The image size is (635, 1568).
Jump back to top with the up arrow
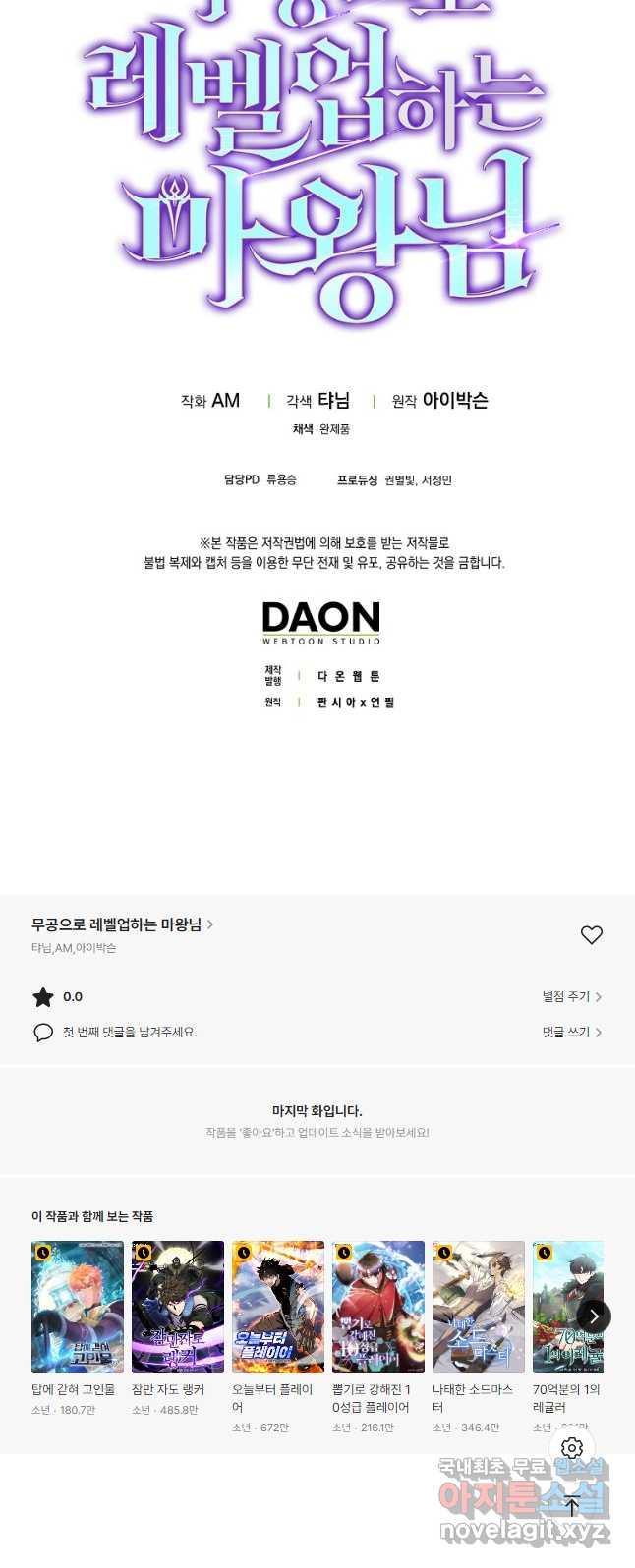572,1506
